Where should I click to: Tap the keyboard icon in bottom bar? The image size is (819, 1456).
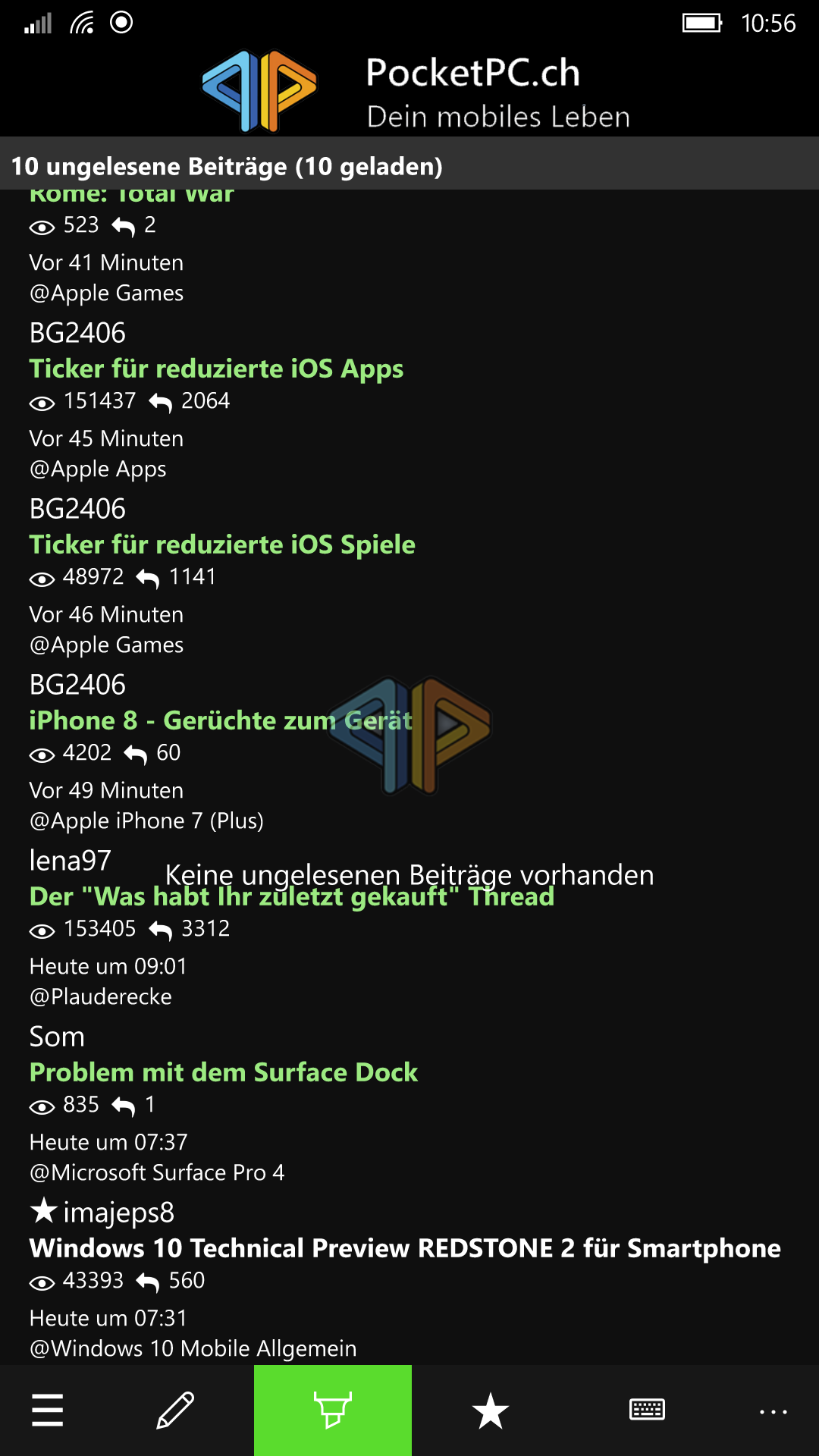(x=648, y=1410)
